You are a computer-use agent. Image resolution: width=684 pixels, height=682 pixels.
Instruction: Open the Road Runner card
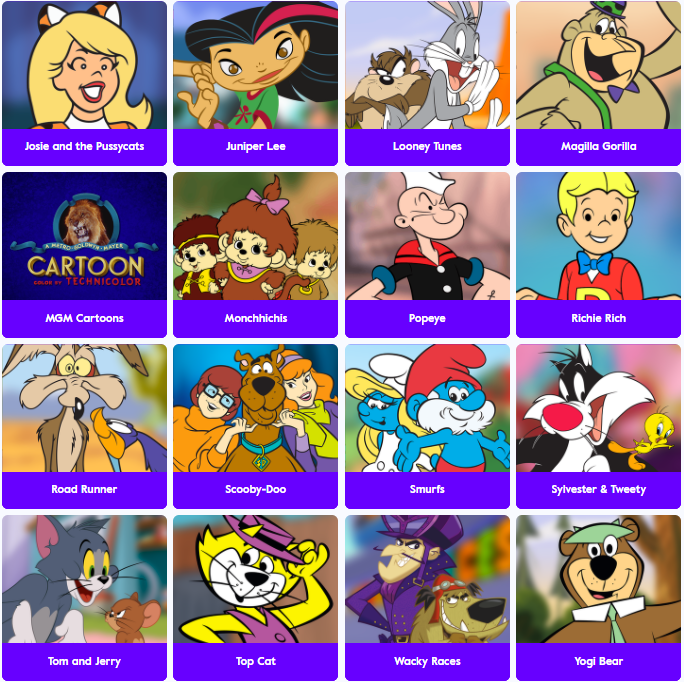point(84,427)
